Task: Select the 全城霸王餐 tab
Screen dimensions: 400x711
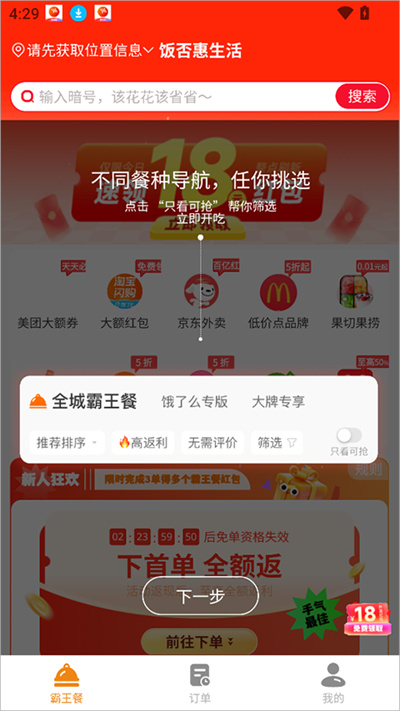Action: [x=83, y=401]
